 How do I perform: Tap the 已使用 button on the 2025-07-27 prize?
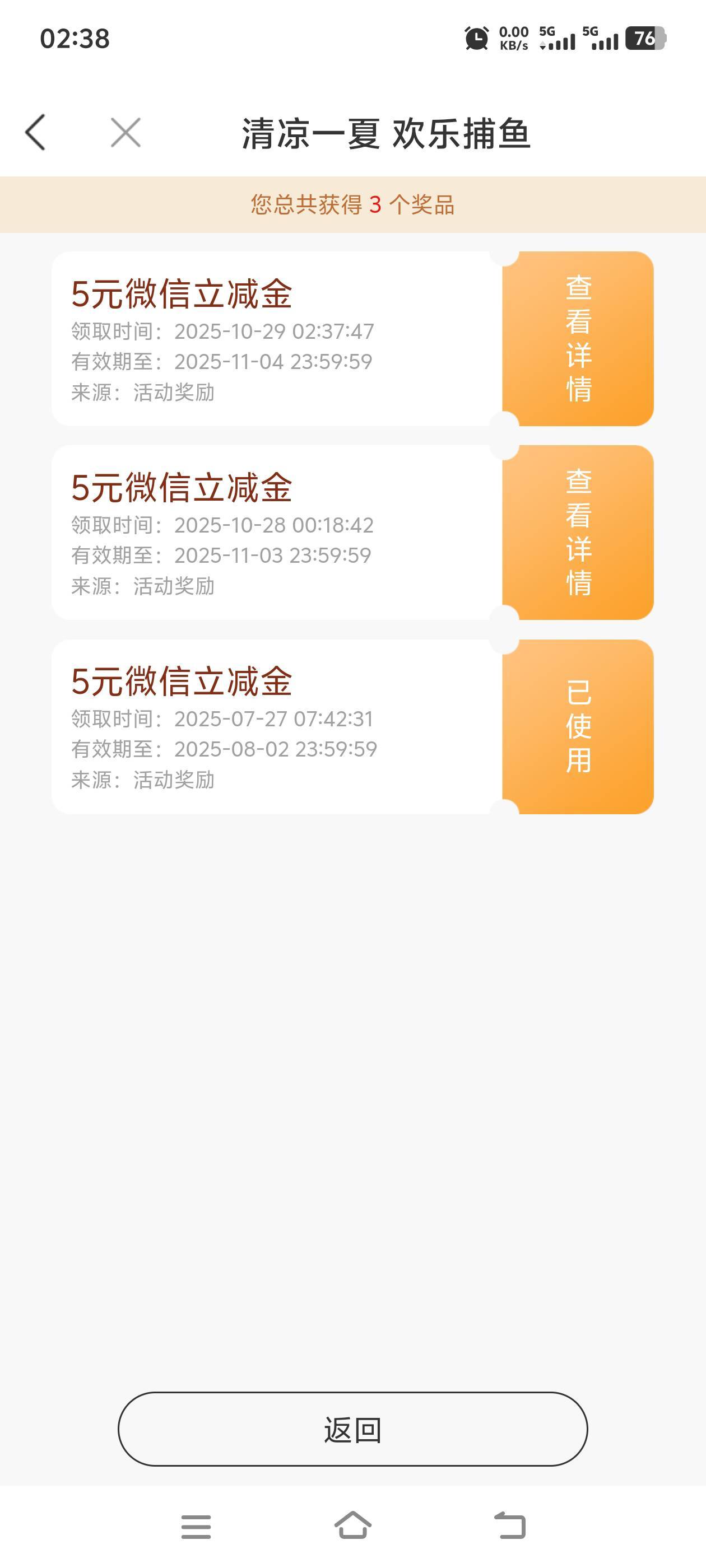click(578, 726)
